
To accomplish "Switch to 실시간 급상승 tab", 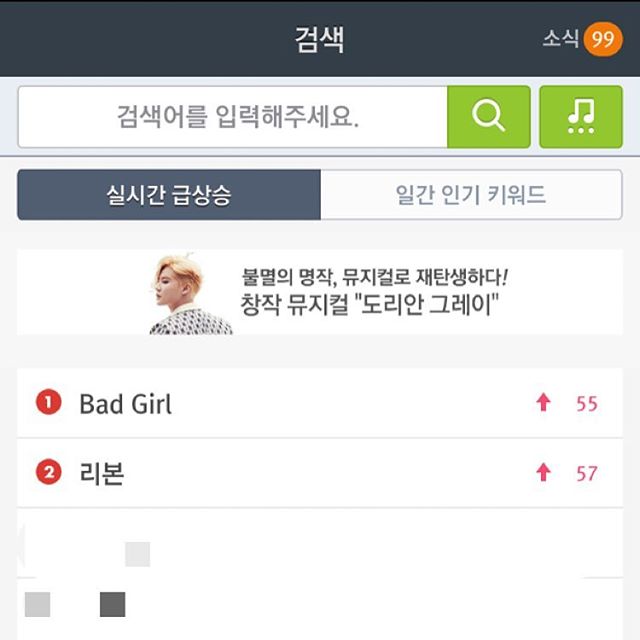I will (169, 195).
